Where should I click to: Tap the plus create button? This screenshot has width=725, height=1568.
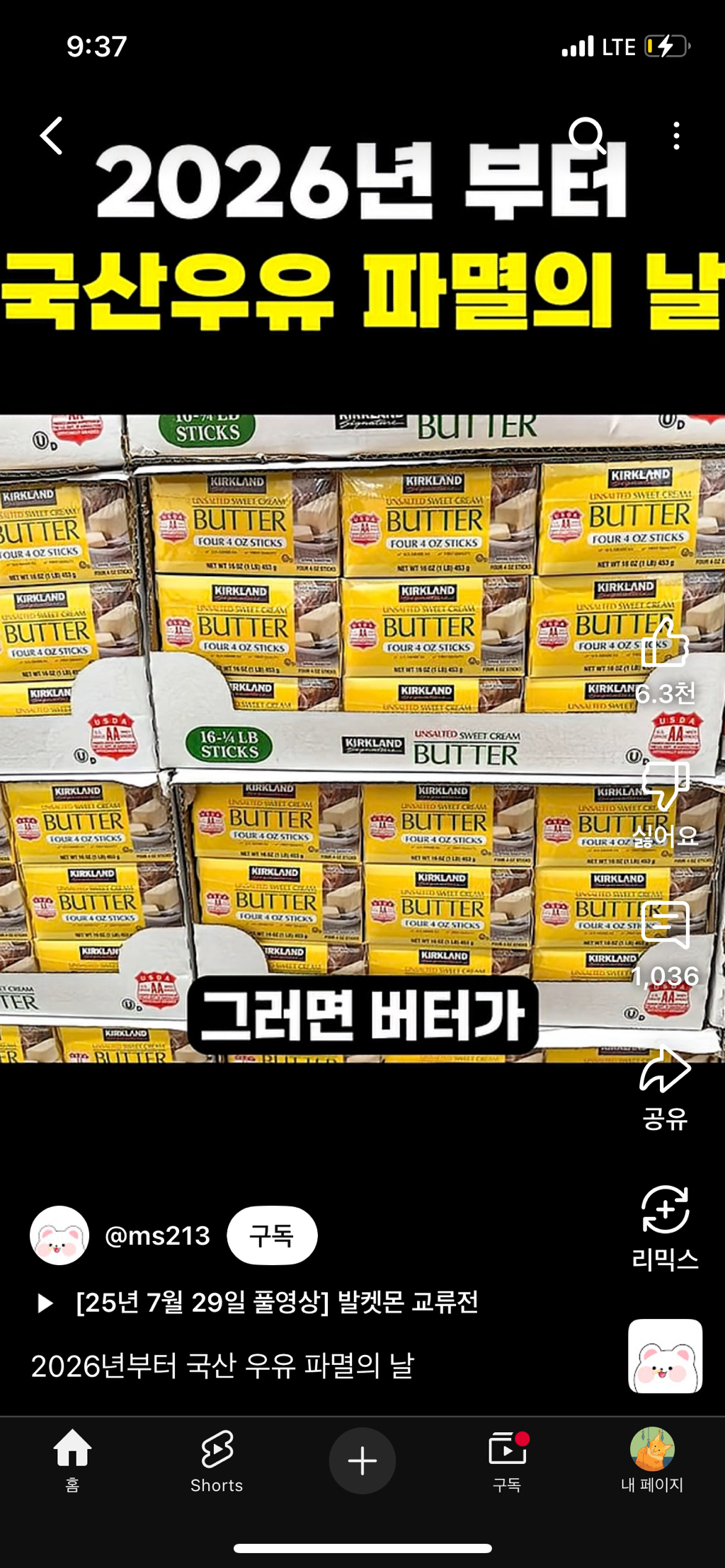click(x=362, y=1460)
